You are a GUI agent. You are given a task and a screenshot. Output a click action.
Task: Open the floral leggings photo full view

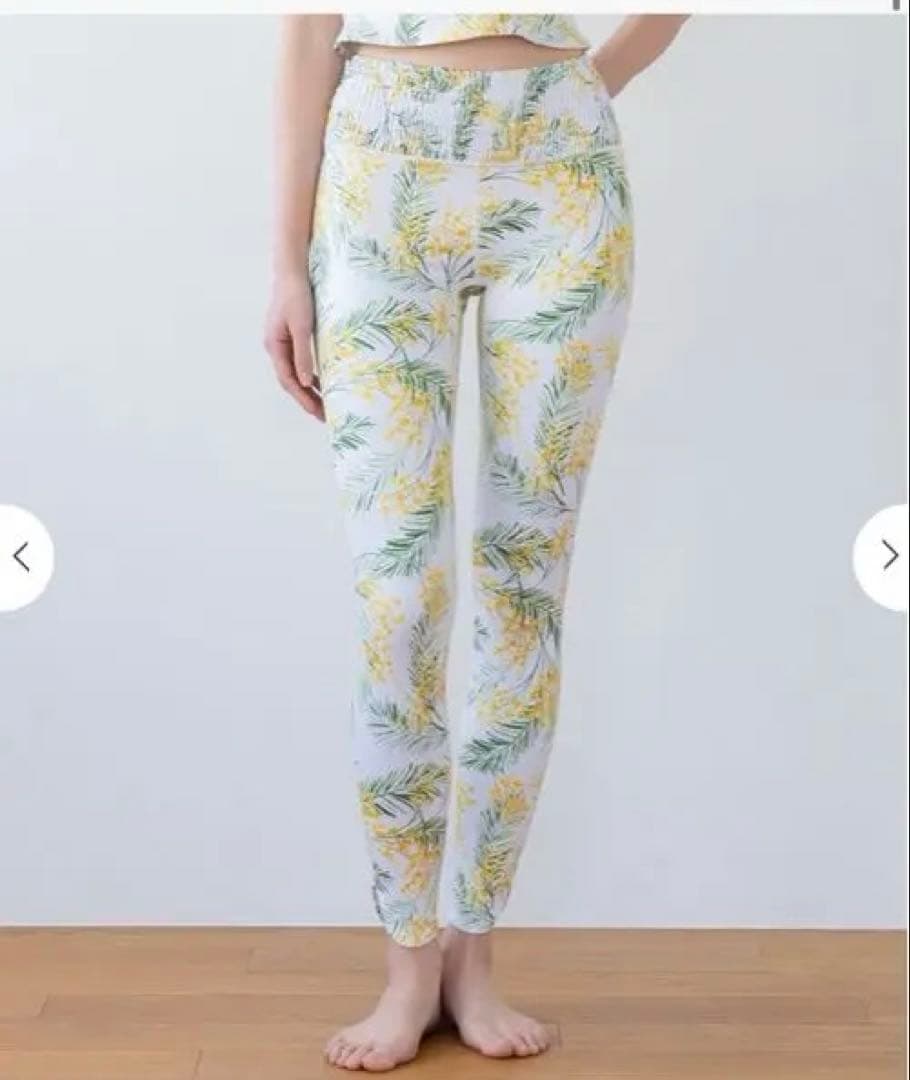tap(455, 500)
